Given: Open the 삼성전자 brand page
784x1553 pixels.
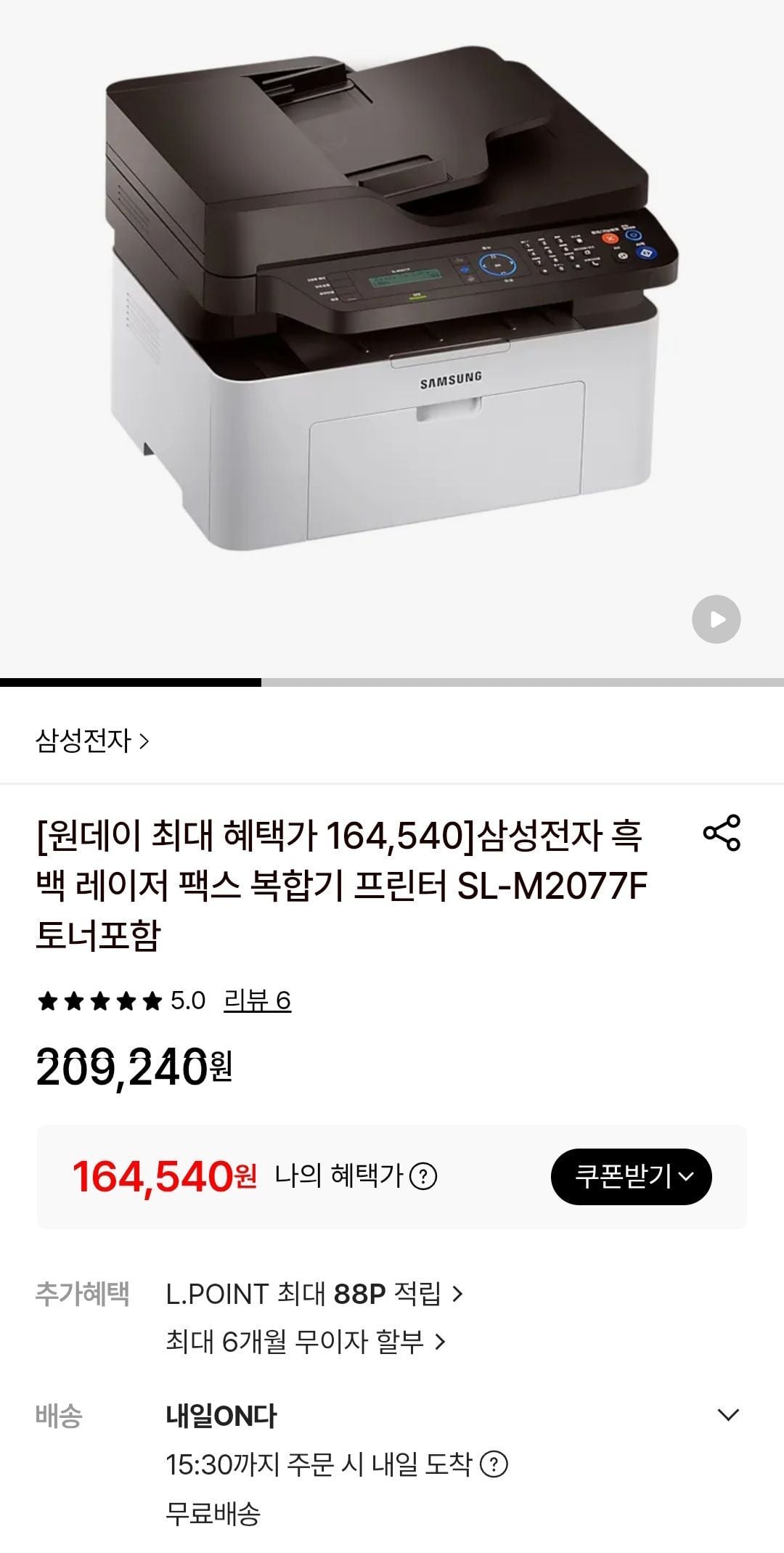Looking at the screenshot, I should point(92,741).
